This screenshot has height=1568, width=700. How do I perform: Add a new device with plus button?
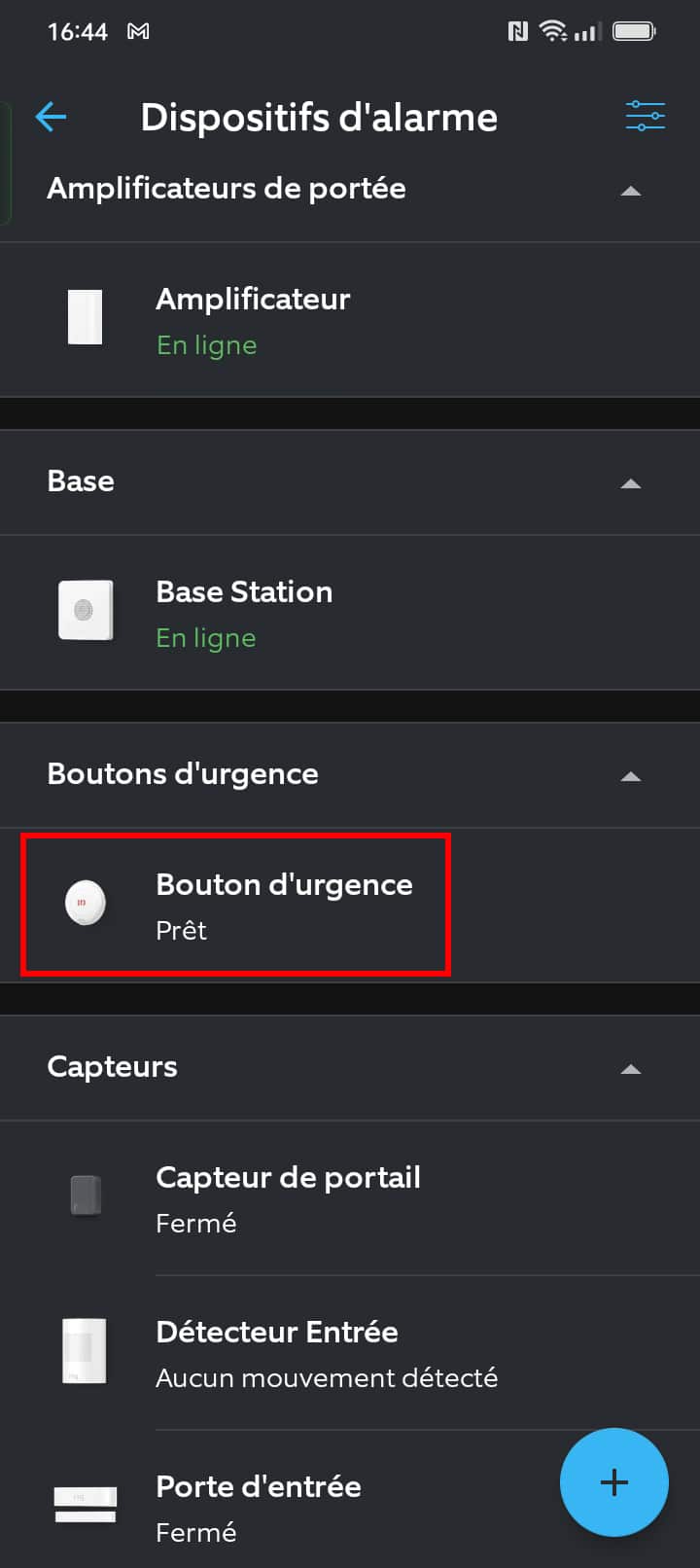[614, 1482]
